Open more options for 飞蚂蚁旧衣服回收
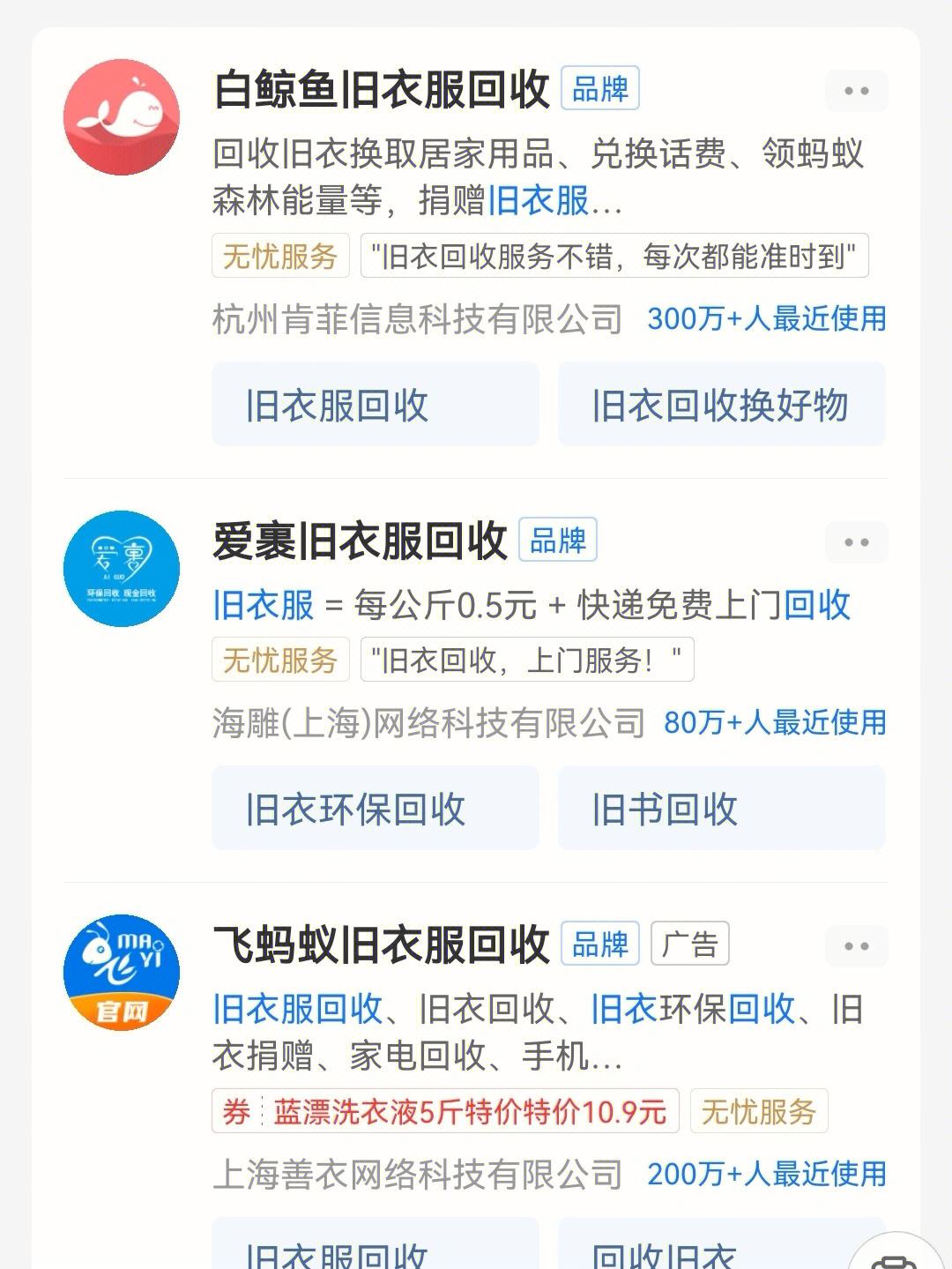This screenshot has width=952, height=1269. tap(856, 946)
